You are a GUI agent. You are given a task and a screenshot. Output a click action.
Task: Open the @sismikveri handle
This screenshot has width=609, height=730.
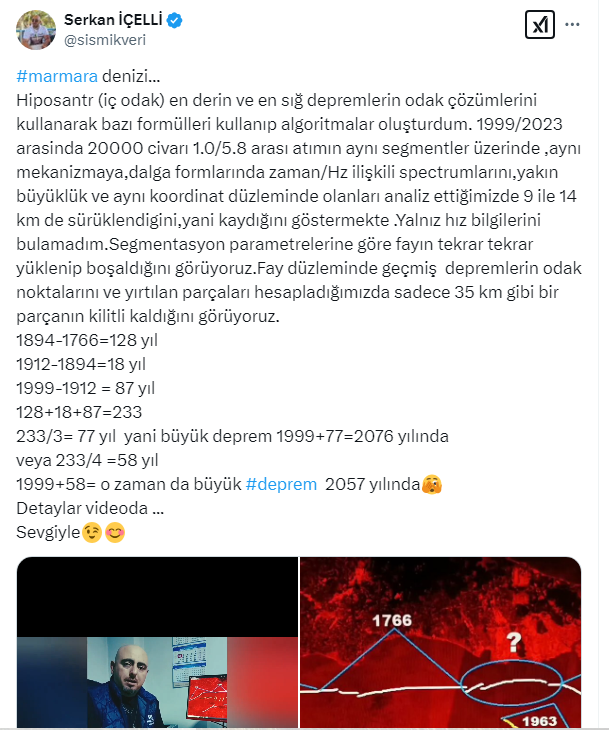pyautogui.click(x=100, y=39)
